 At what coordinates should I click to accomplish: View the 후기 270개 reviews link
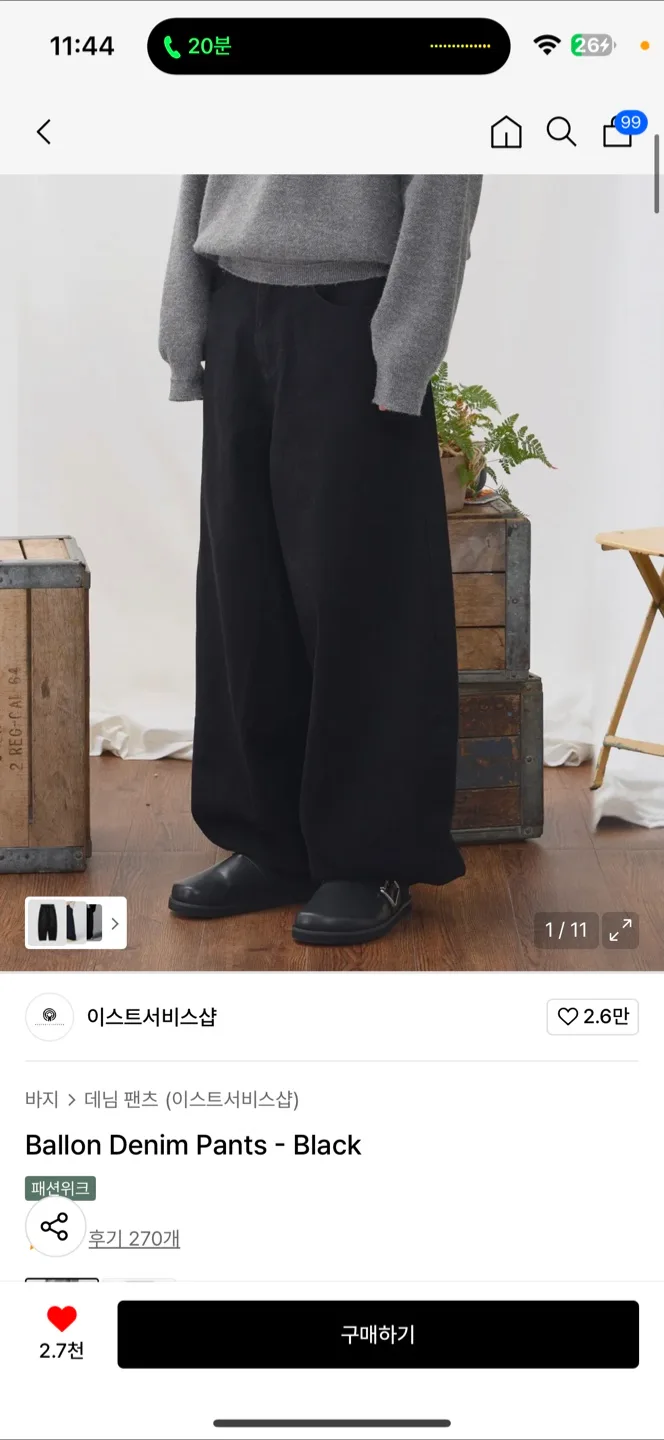pos(134,1238)
